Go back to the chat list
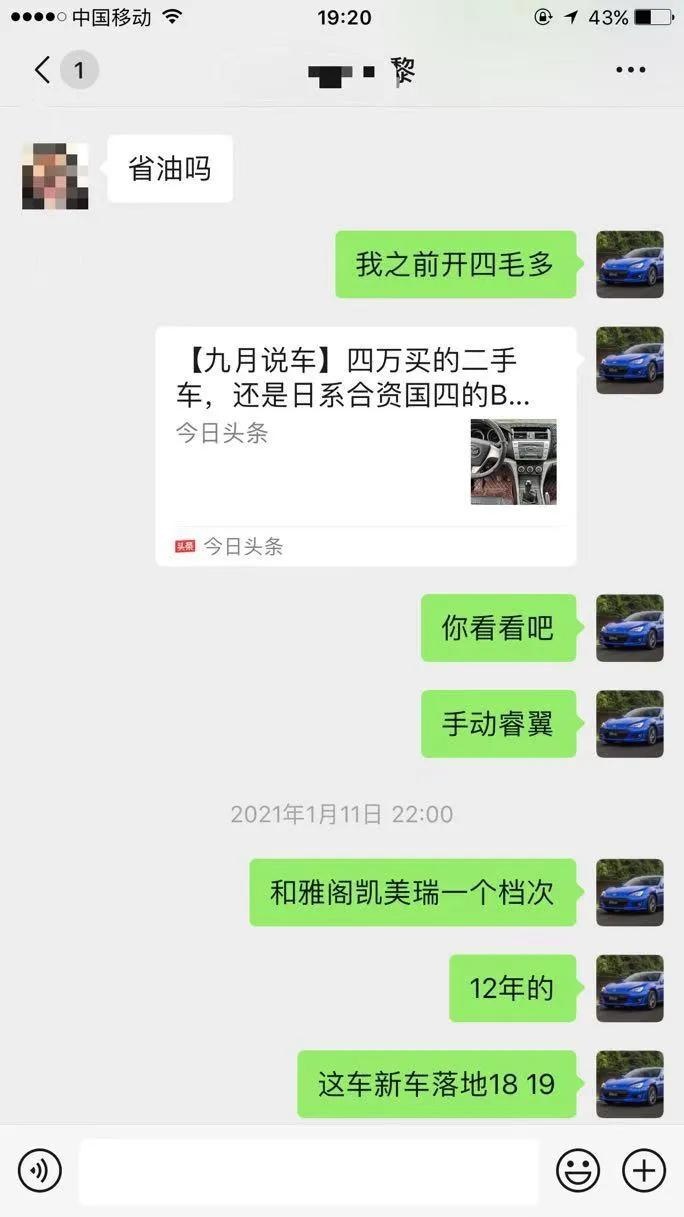The image size is (684, 1217). point(44,70)
